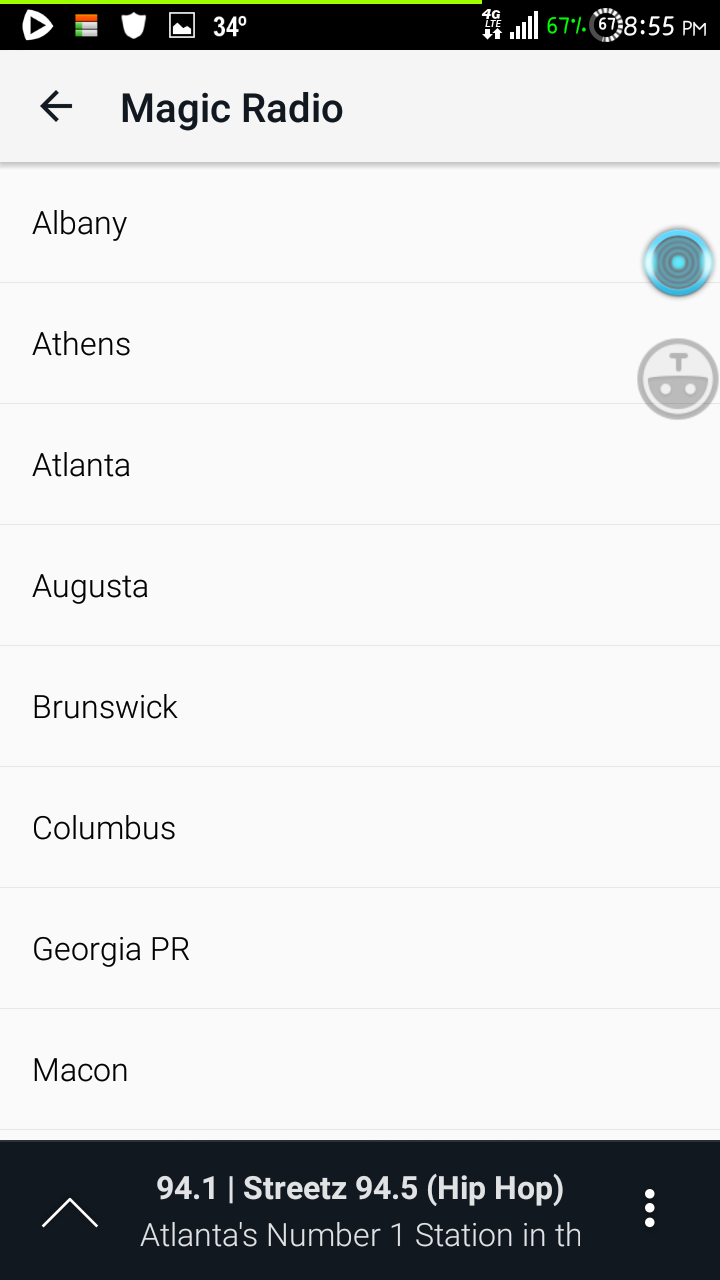This screenshot has width=720, height=1280.
Task: Open the overflow menu in the player bar
Action: pos(650,1209)
